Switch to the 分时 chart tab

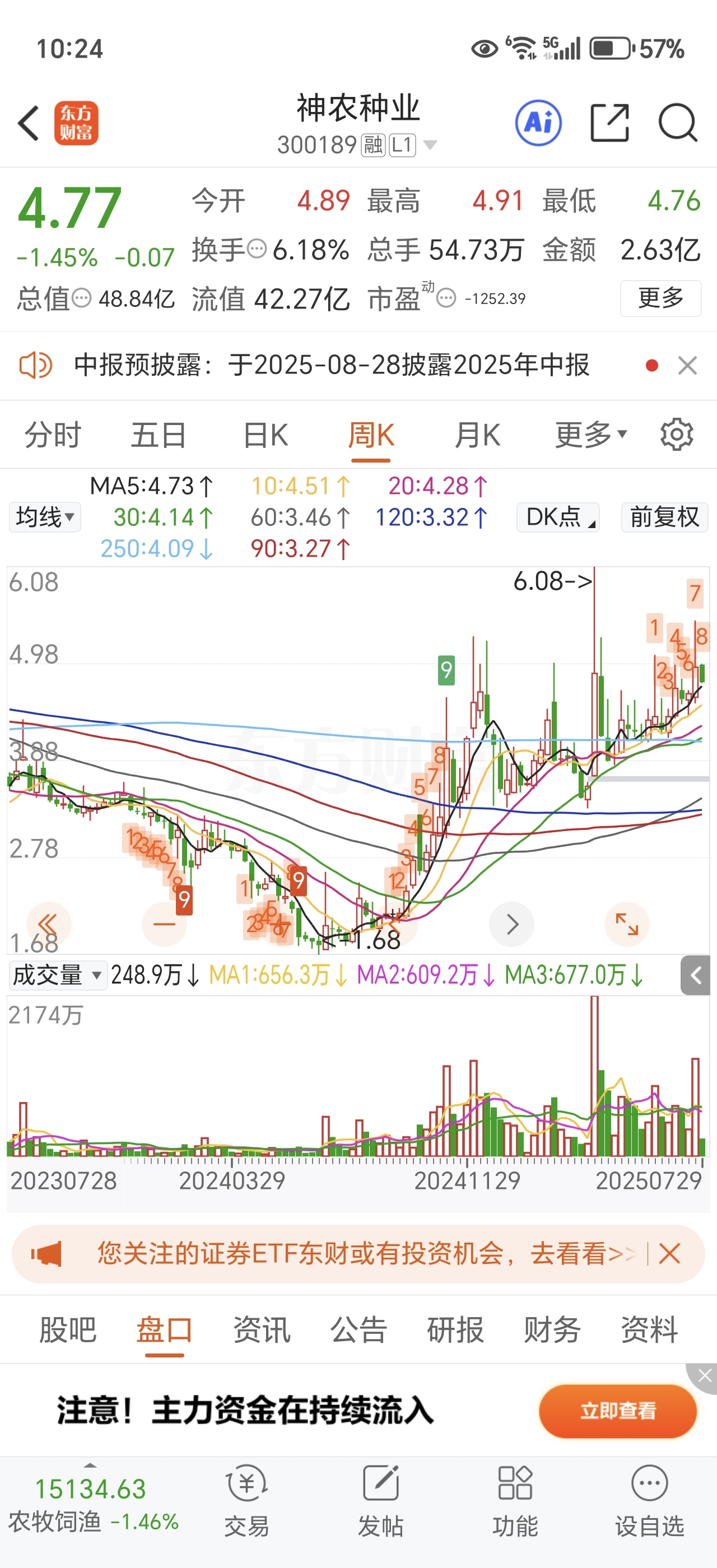[53, 436]
